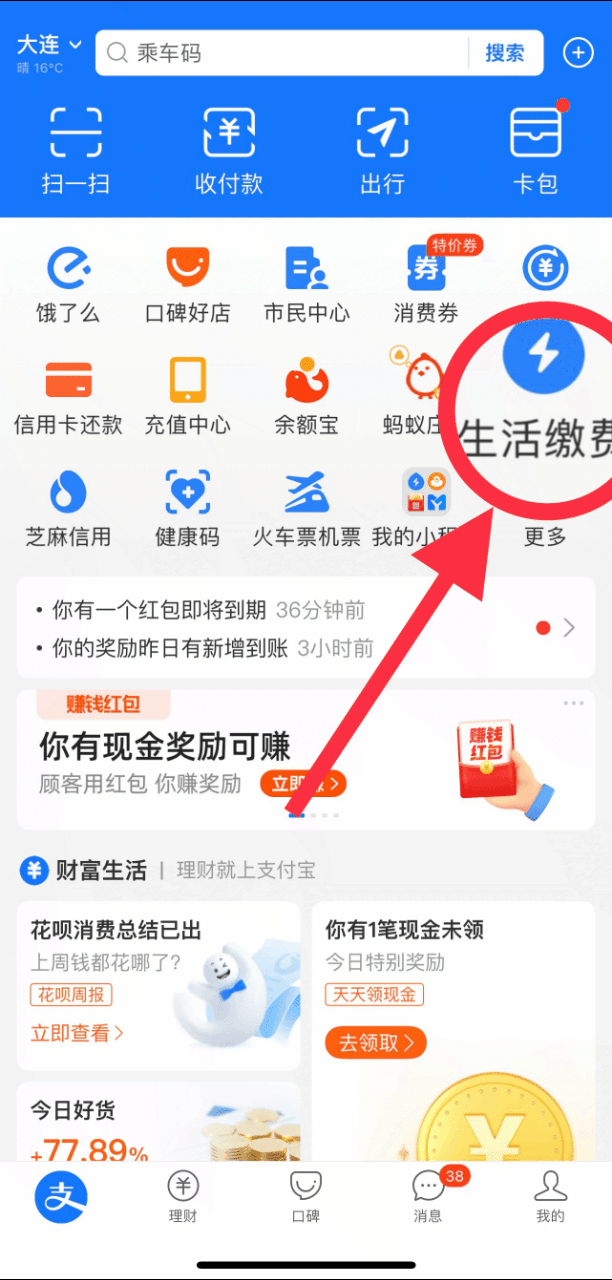The width and height of the screenshot is (612, 1280).
Task: Open 卡包 card wallet
Action: (535, 150)
